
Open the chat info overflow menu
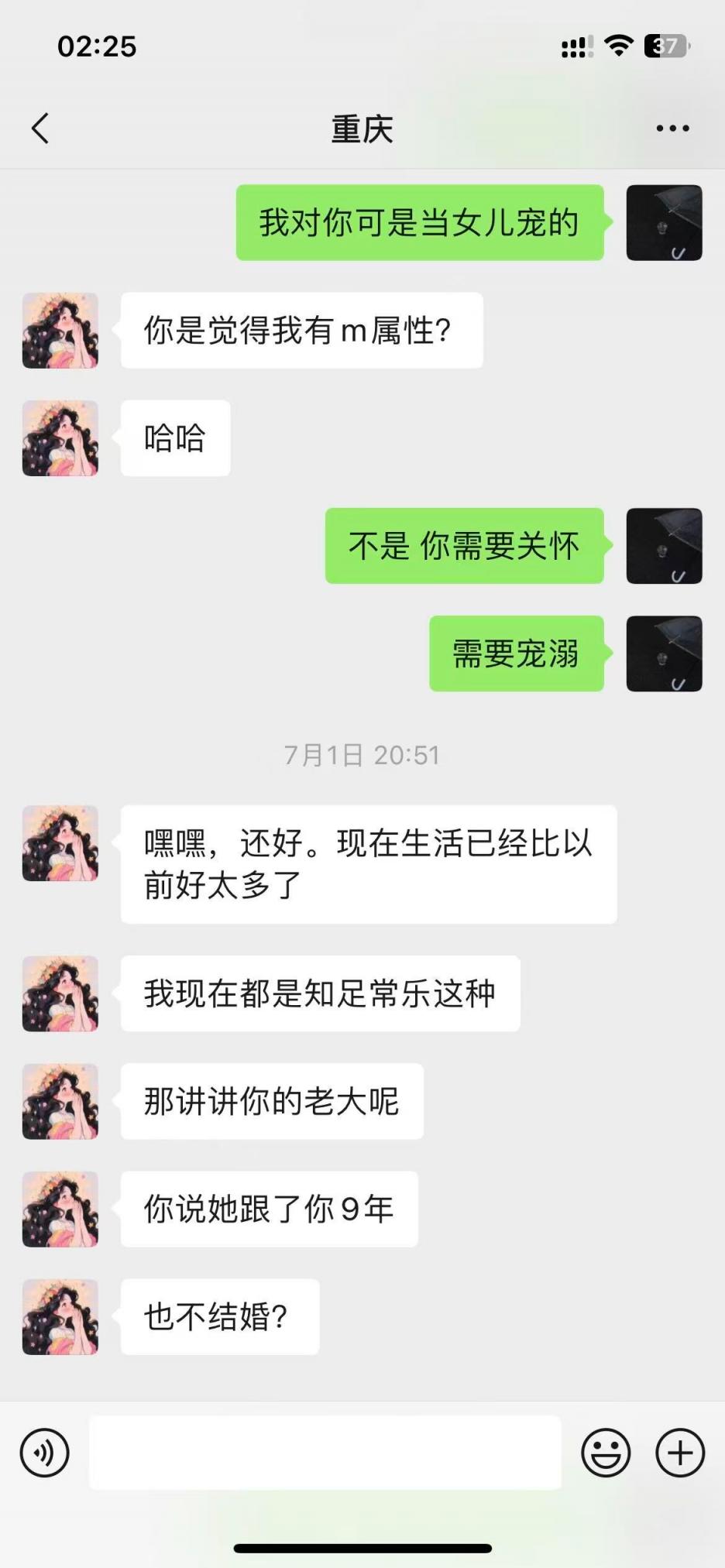pos(672,129)
